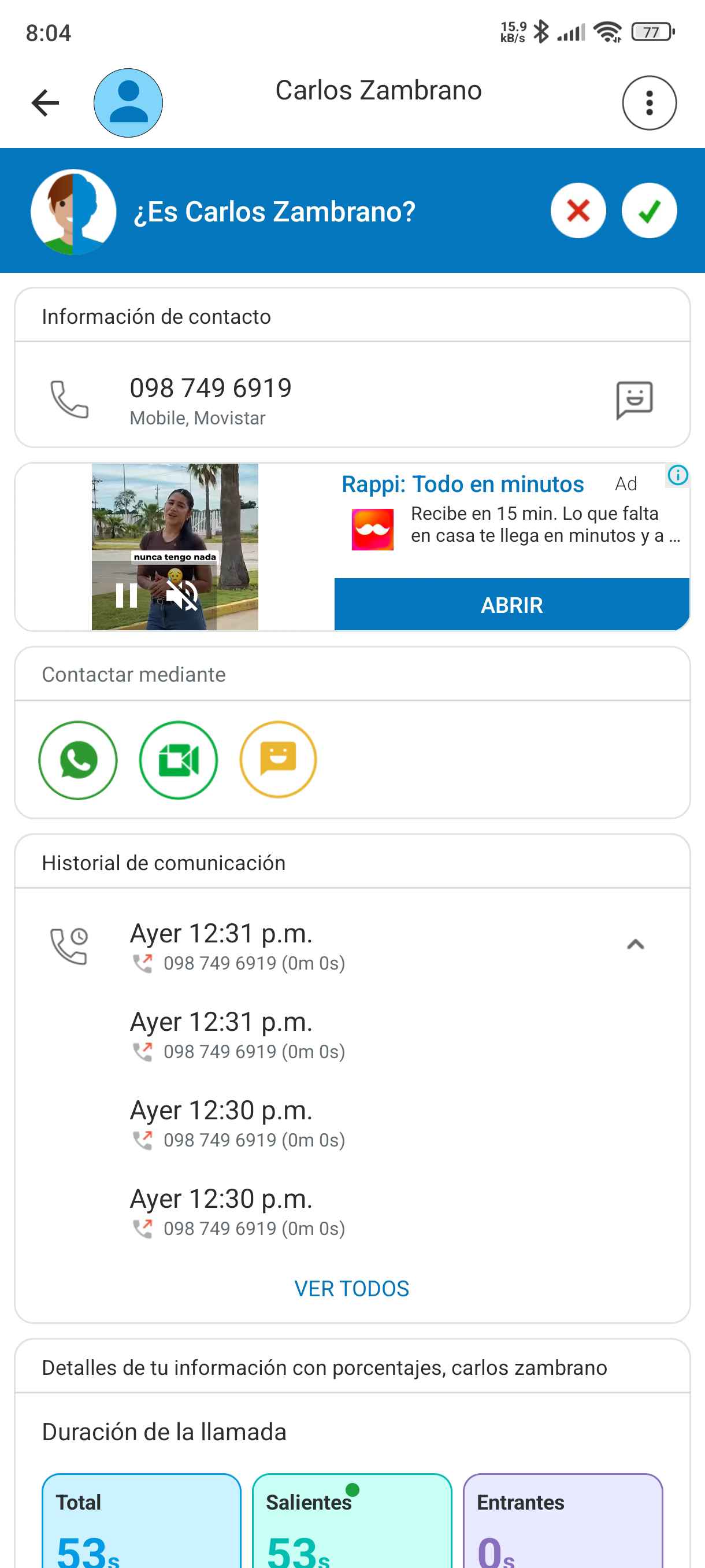Contact through the yellow messaging icon

pos(278,760)
